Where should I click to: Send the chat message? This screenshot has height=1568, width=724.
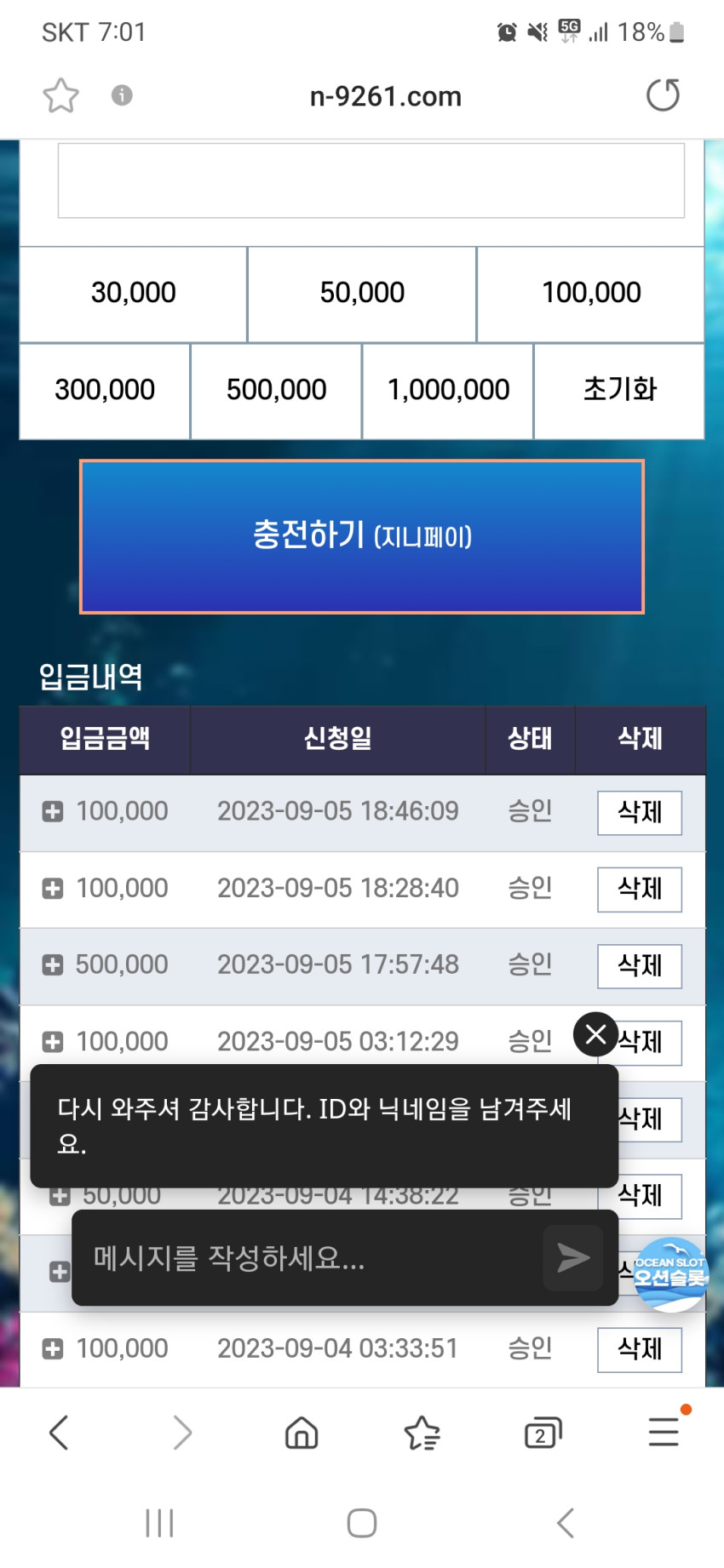(x=573, y=1257)
